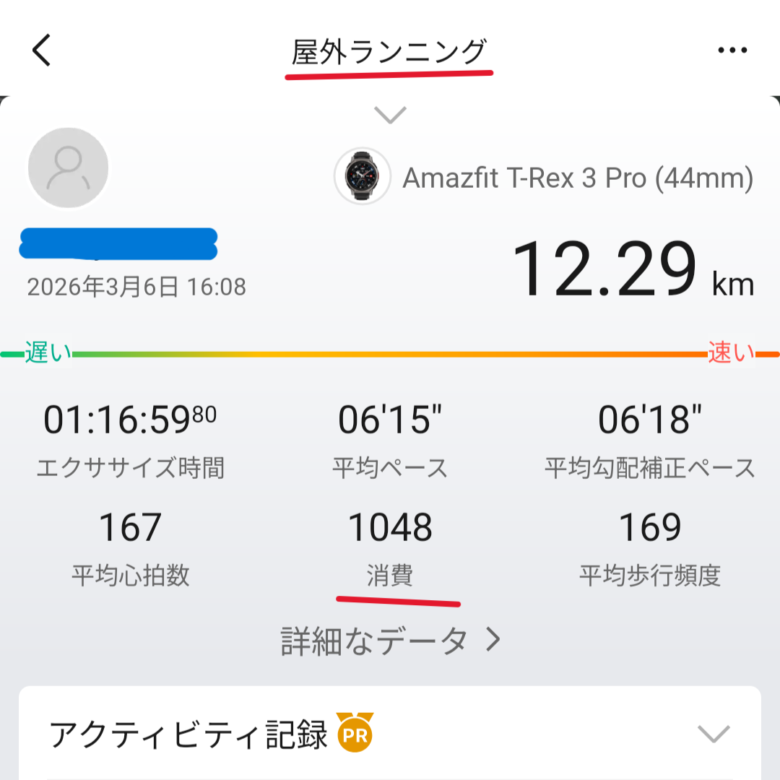
Task: Collapse the panel with the down chevron
Action: (x=390, y=114)
